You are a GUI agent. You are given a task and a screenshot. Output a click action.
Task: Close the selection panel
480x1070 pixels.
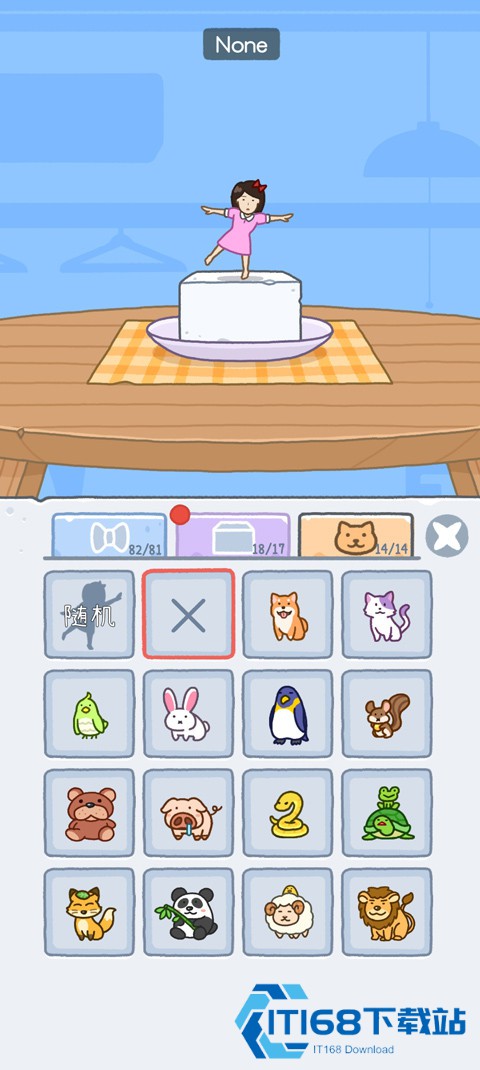click(x=447, y=536)
